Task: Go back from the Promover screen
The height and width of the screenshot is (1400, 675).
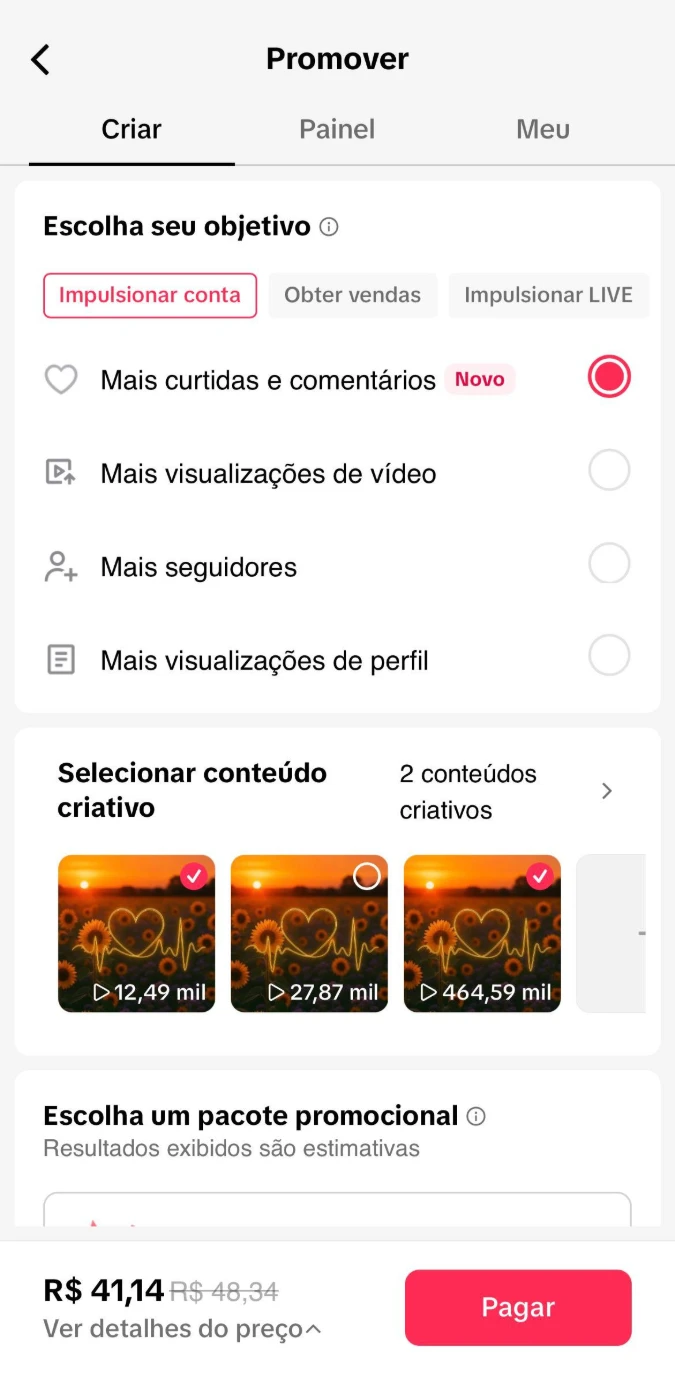Action: (x=40, y=60)
